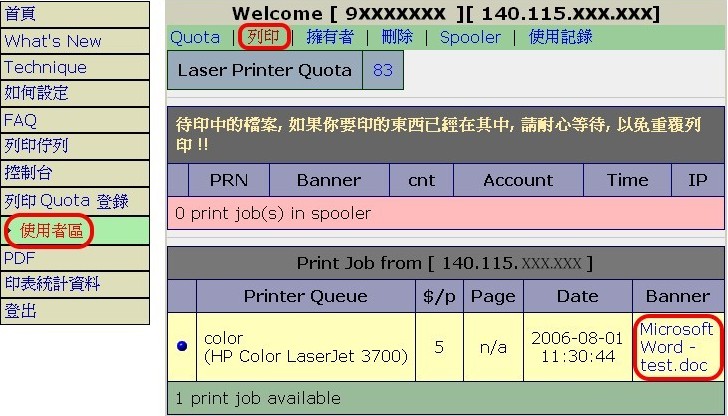
Task: Open the PDF sidebar item
Action: 19,258
